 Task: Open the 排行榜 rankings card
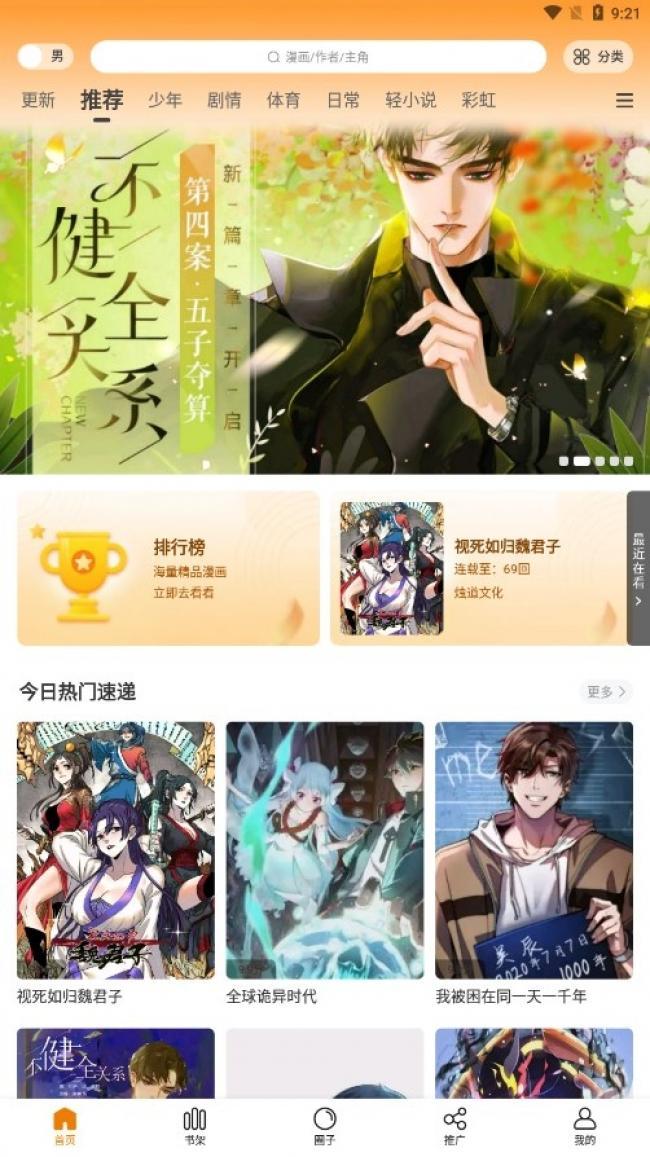click(168, 568)
